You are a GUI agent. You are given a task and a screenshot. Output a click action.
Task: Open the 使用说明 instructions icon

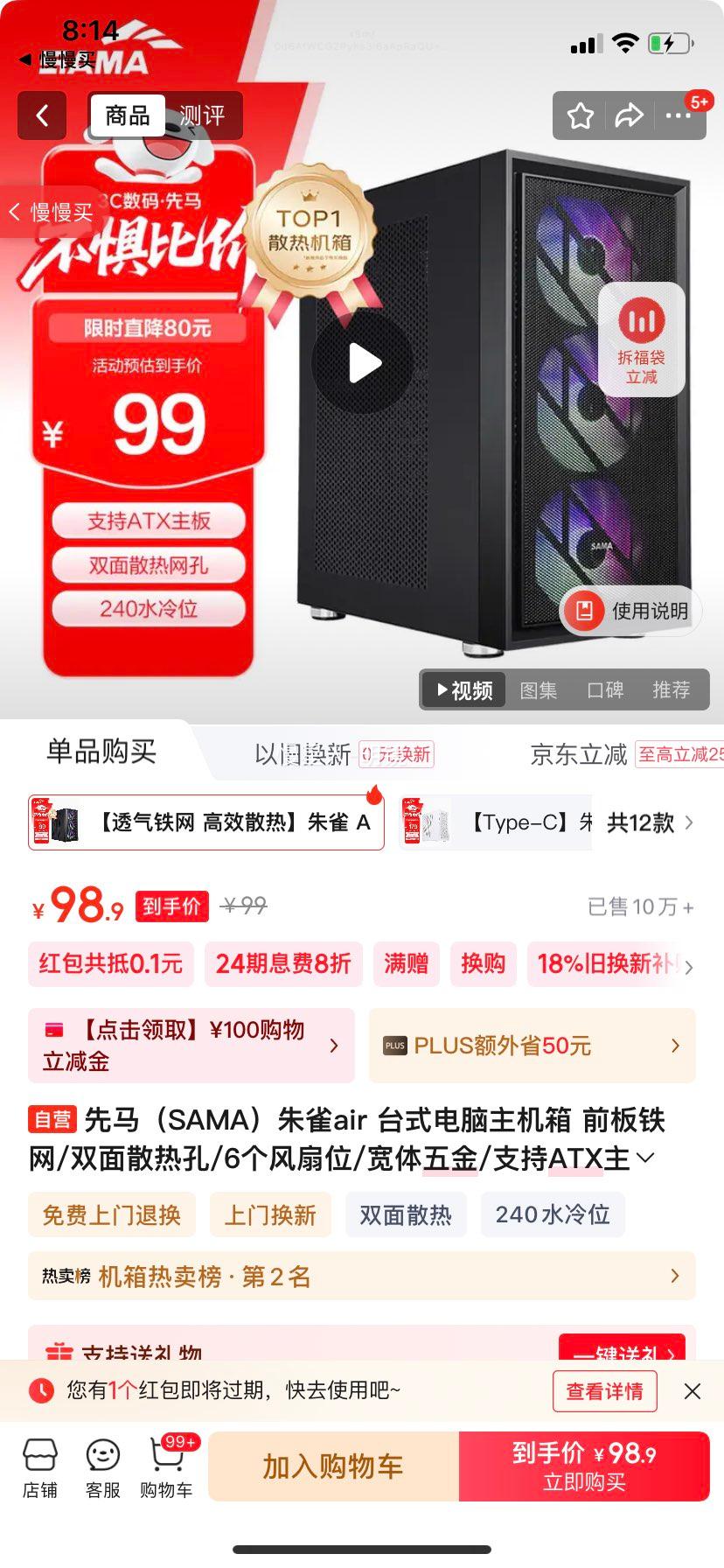(x=629, y=611)
